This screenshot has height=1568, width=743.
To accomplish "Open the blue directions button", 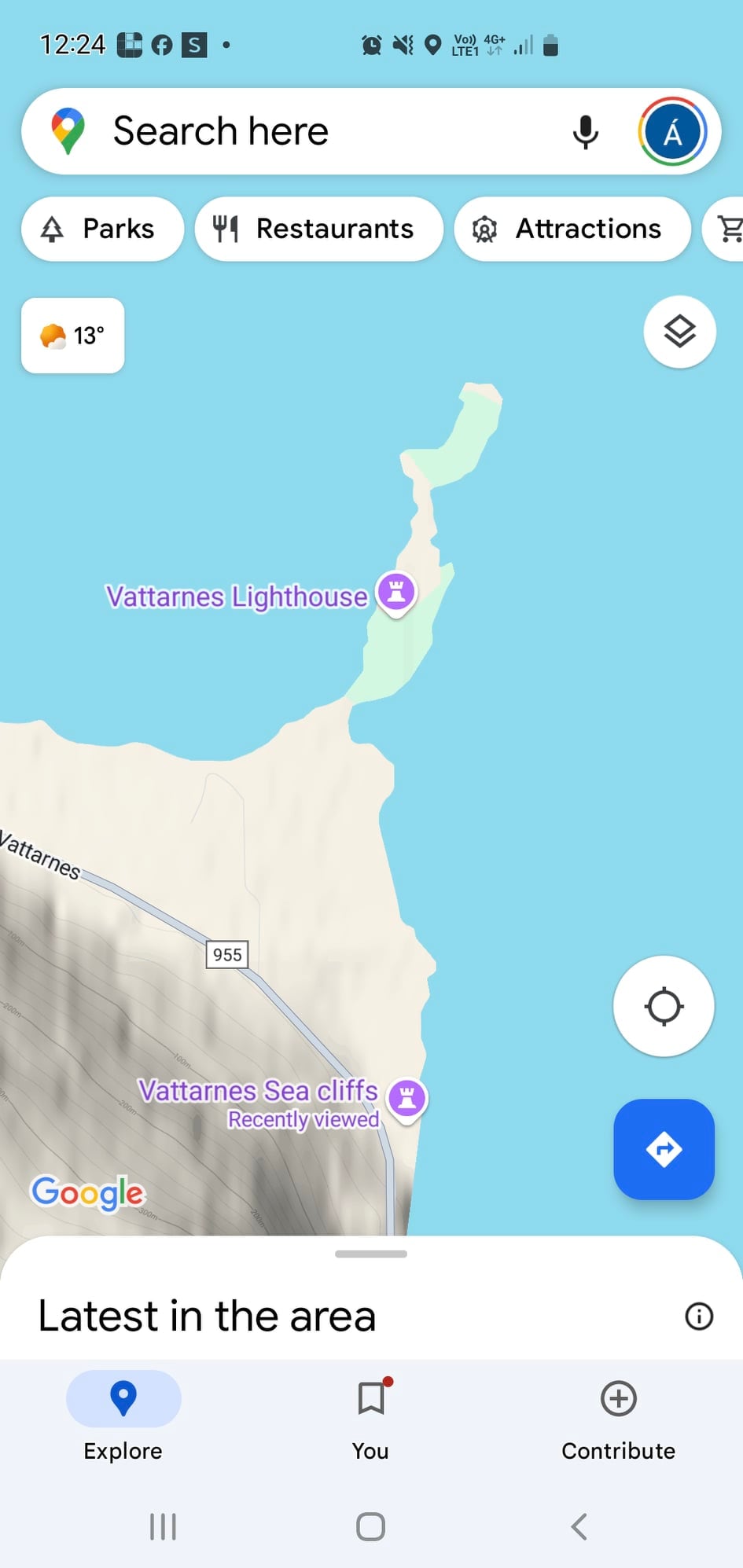I will (x=664, y=1149).
